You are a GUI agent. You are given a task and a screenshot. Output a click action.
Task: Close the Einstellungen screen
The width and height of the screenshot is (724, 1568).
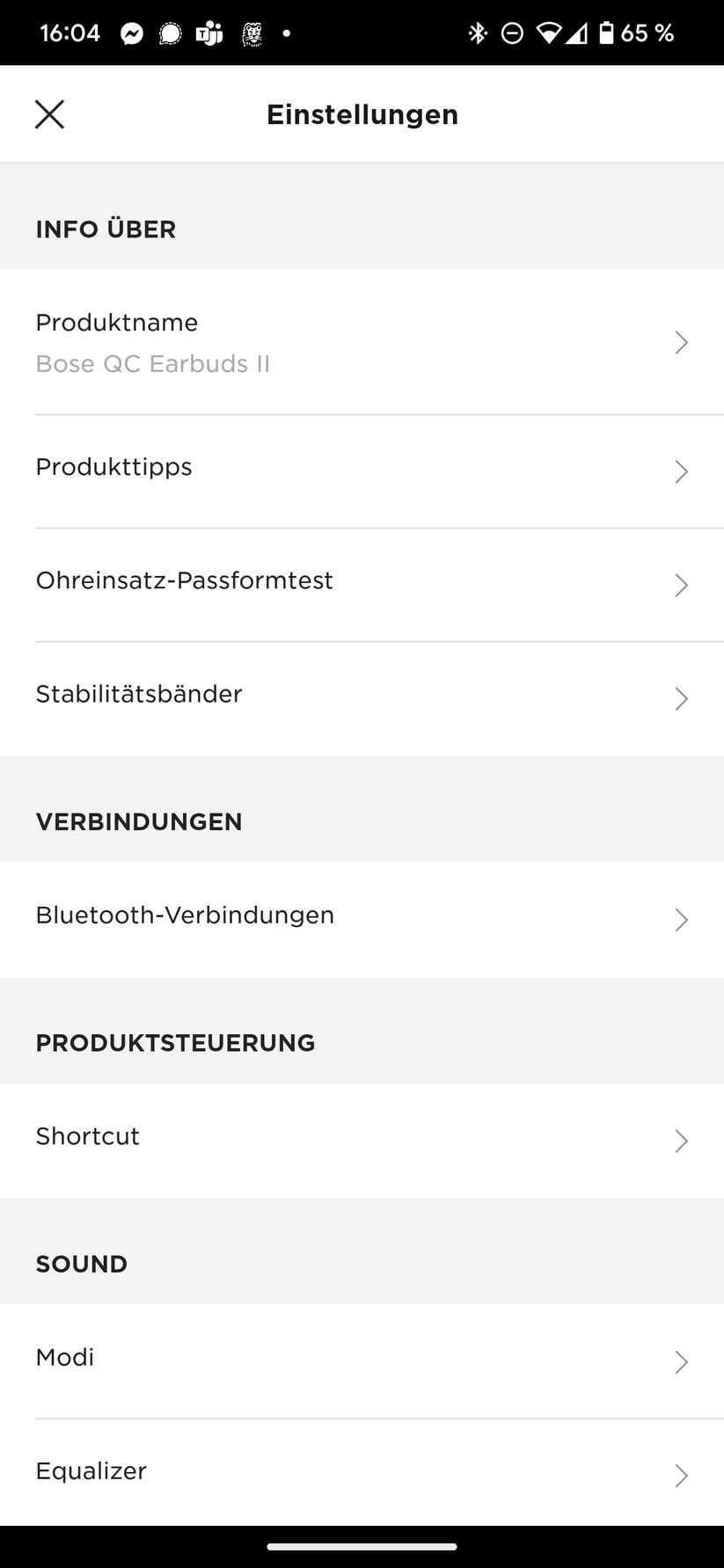(49, 114)
